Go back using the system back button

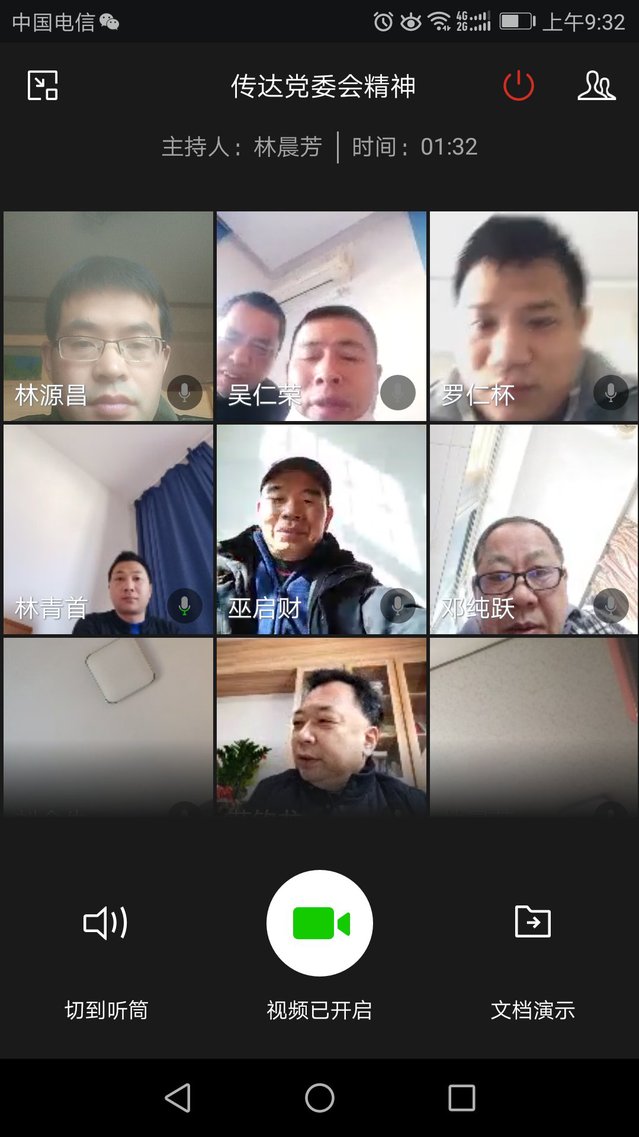178,1098
